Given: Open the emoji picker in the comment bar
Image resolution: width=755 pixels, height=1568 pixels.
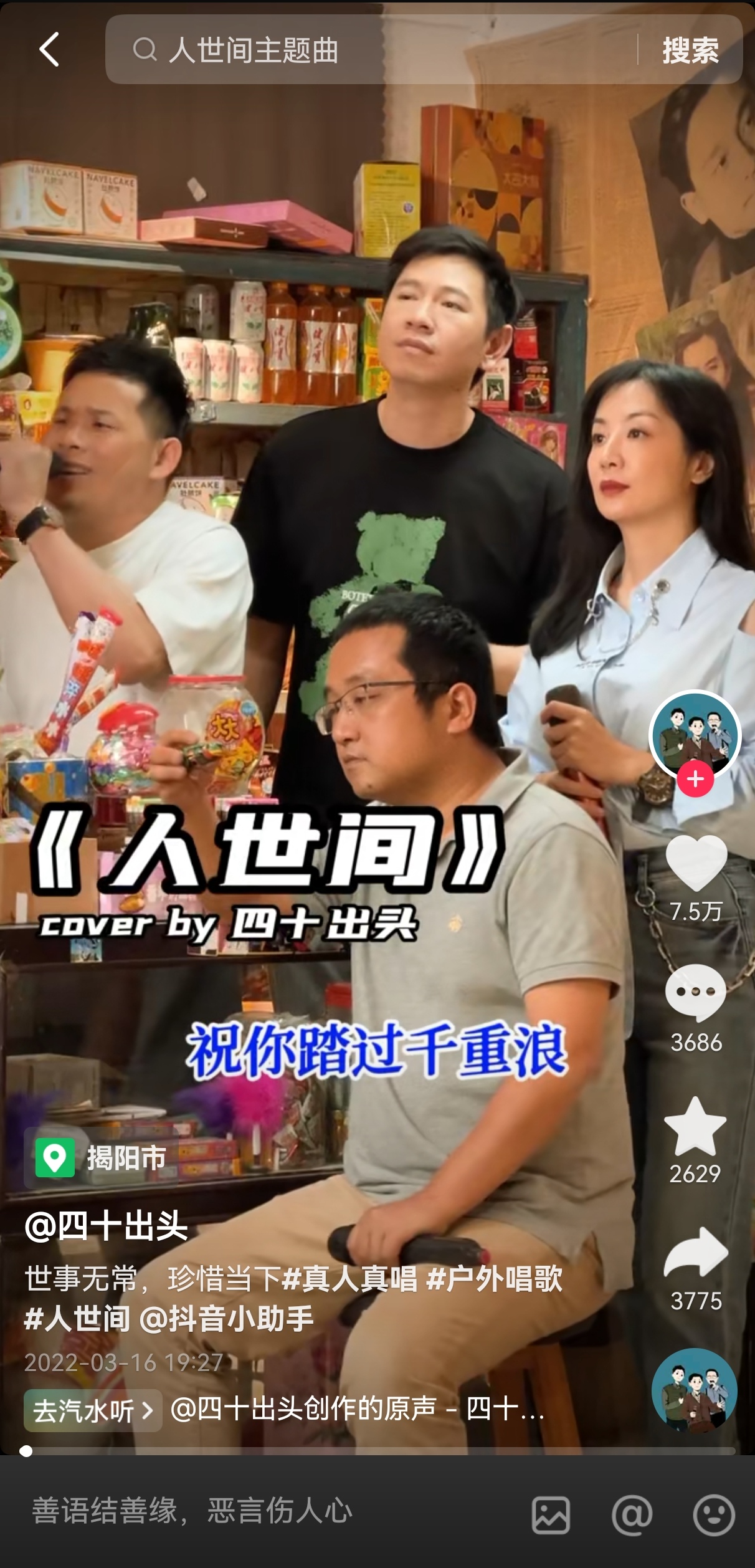Looking at the screenshot, I should point(714,1514).
